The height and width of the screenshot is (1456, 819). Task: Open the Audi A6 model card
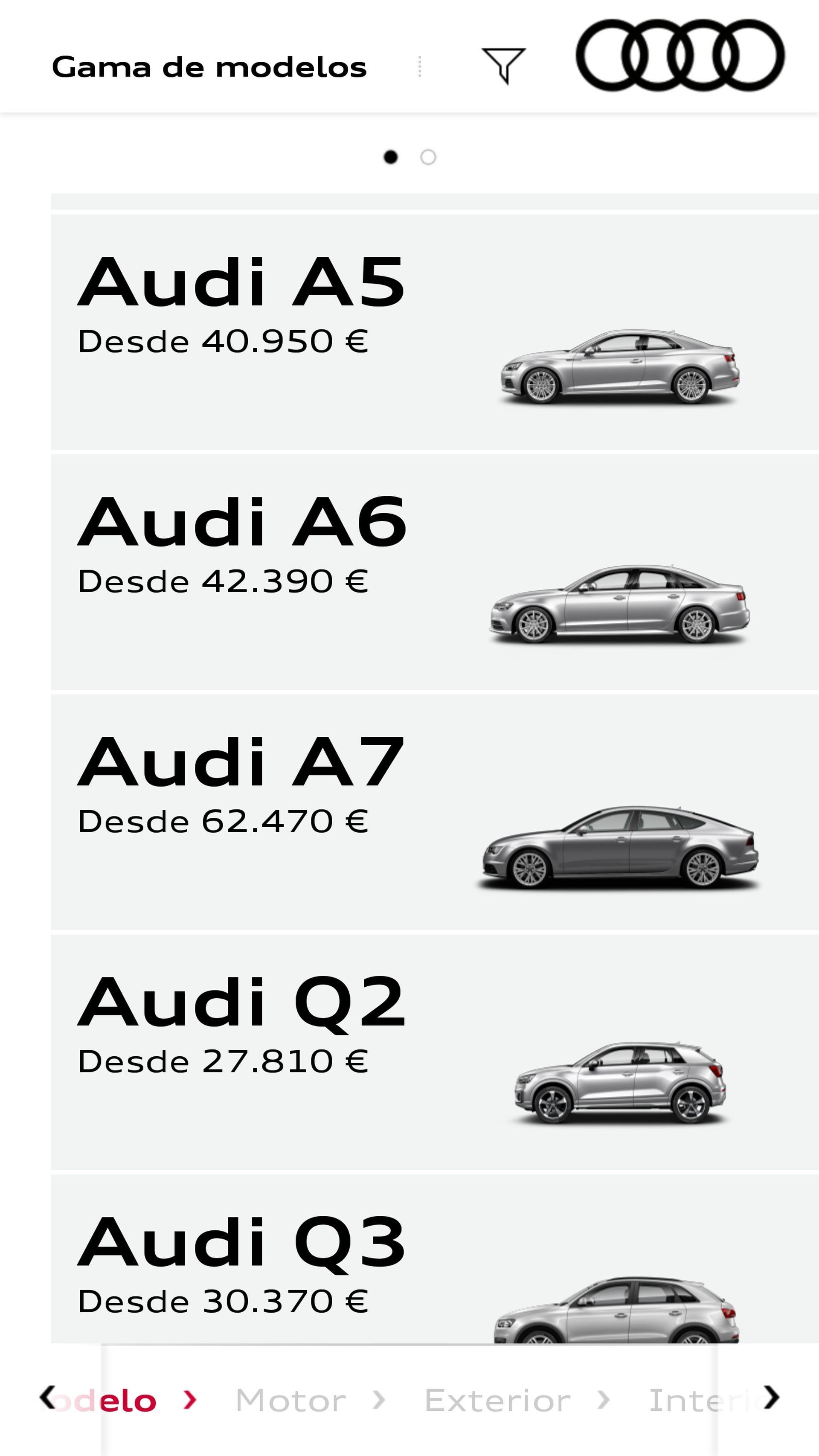434,572
